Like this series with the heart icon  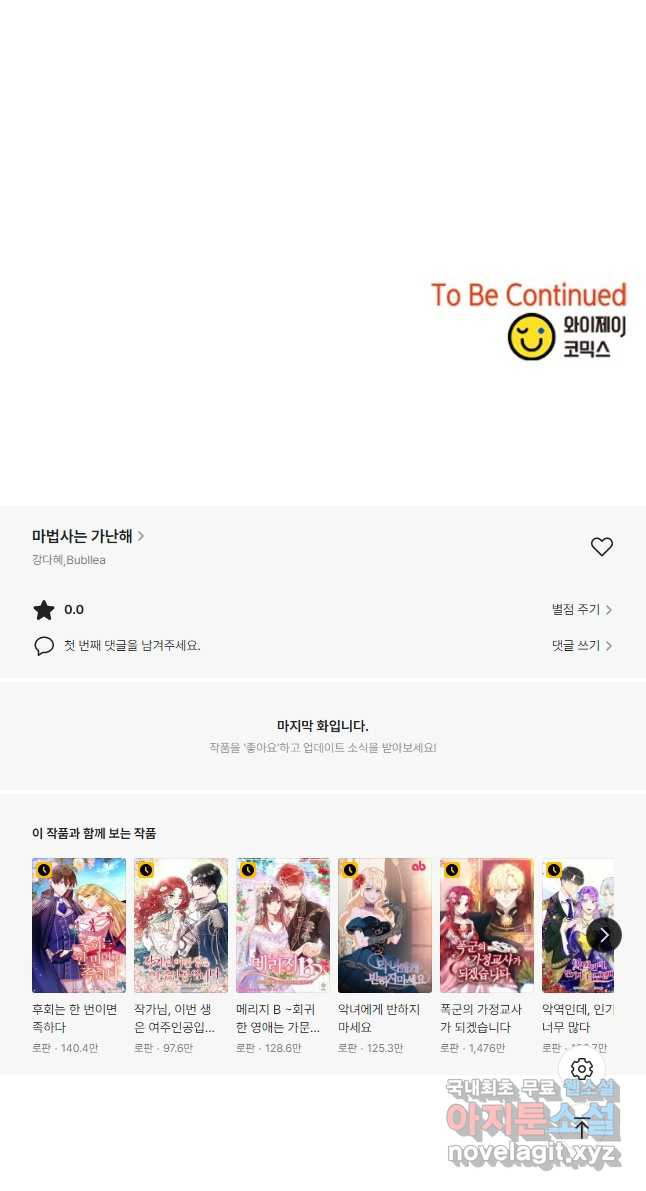point(601,546)
